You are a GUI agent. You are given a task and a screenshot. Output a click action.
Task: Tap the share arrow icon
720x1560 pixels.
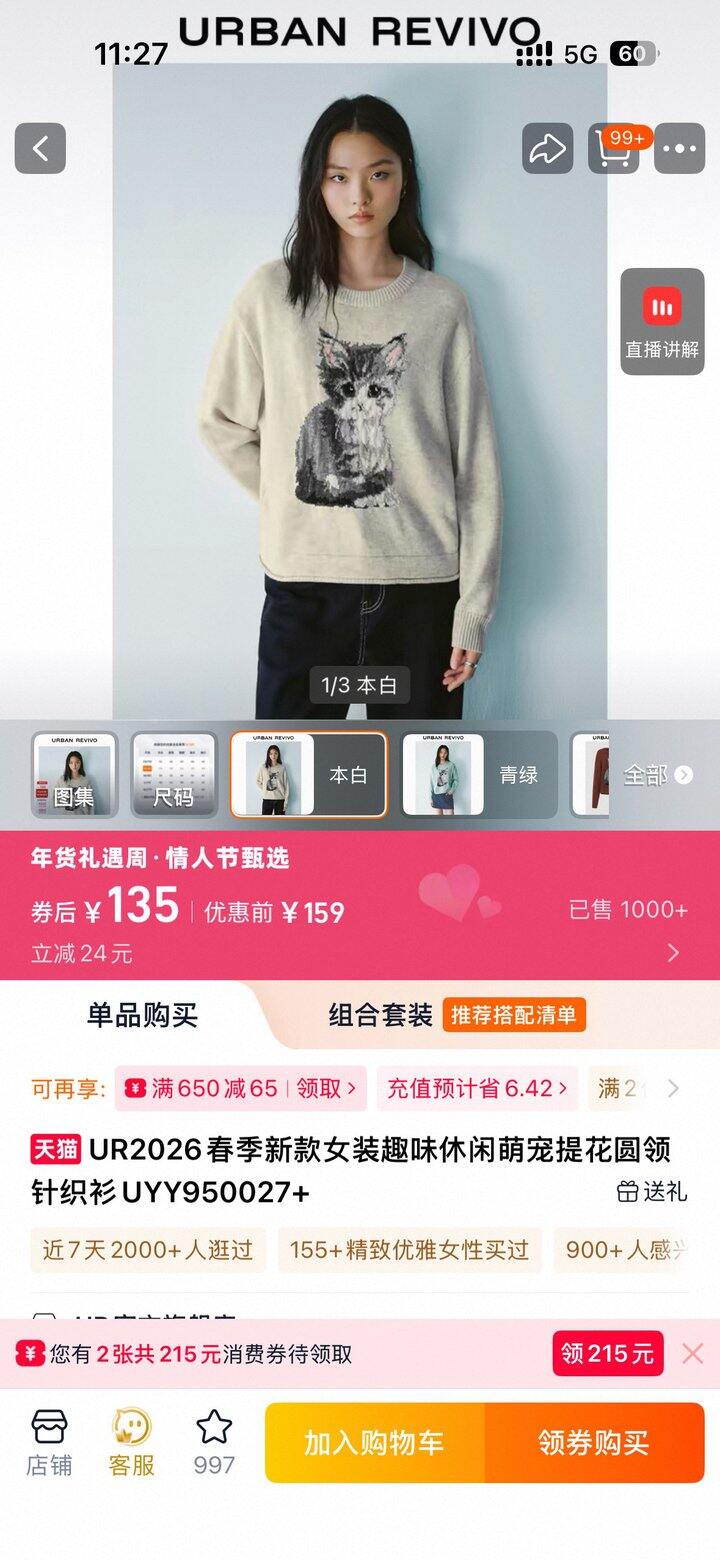coord(546,148)
